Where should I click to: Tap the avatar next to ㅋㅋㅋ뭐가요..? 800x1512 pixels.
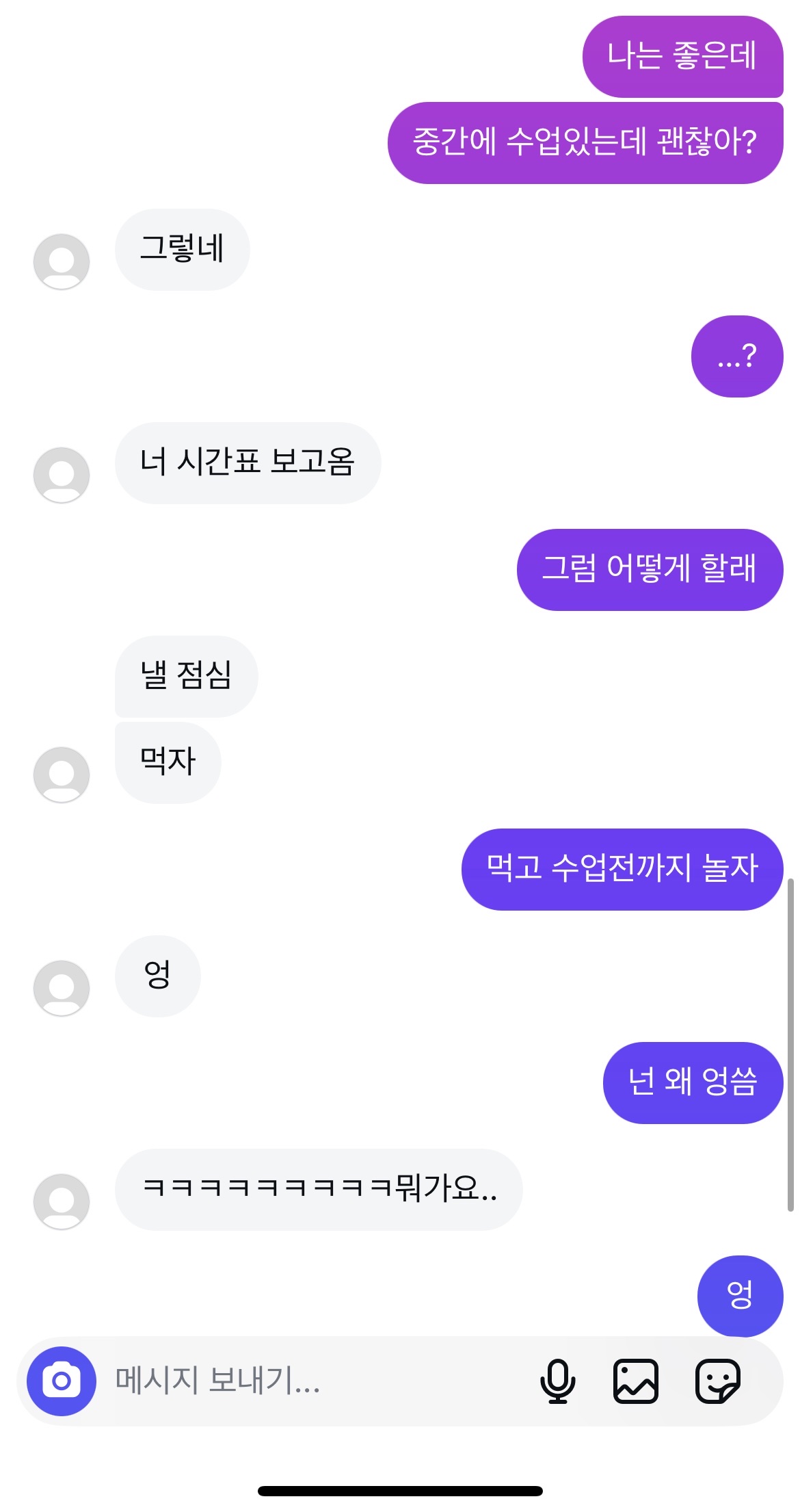[62, 1201]
